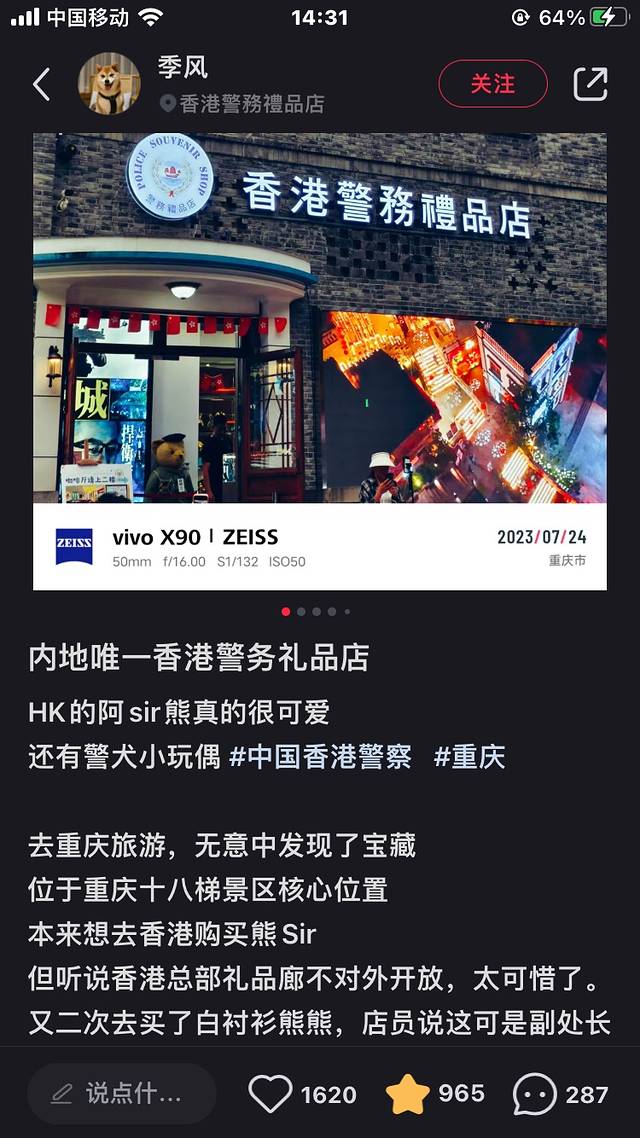640x1138 pixels.
Task: Open 季风's profile avatar
Action: coord(109,84)
